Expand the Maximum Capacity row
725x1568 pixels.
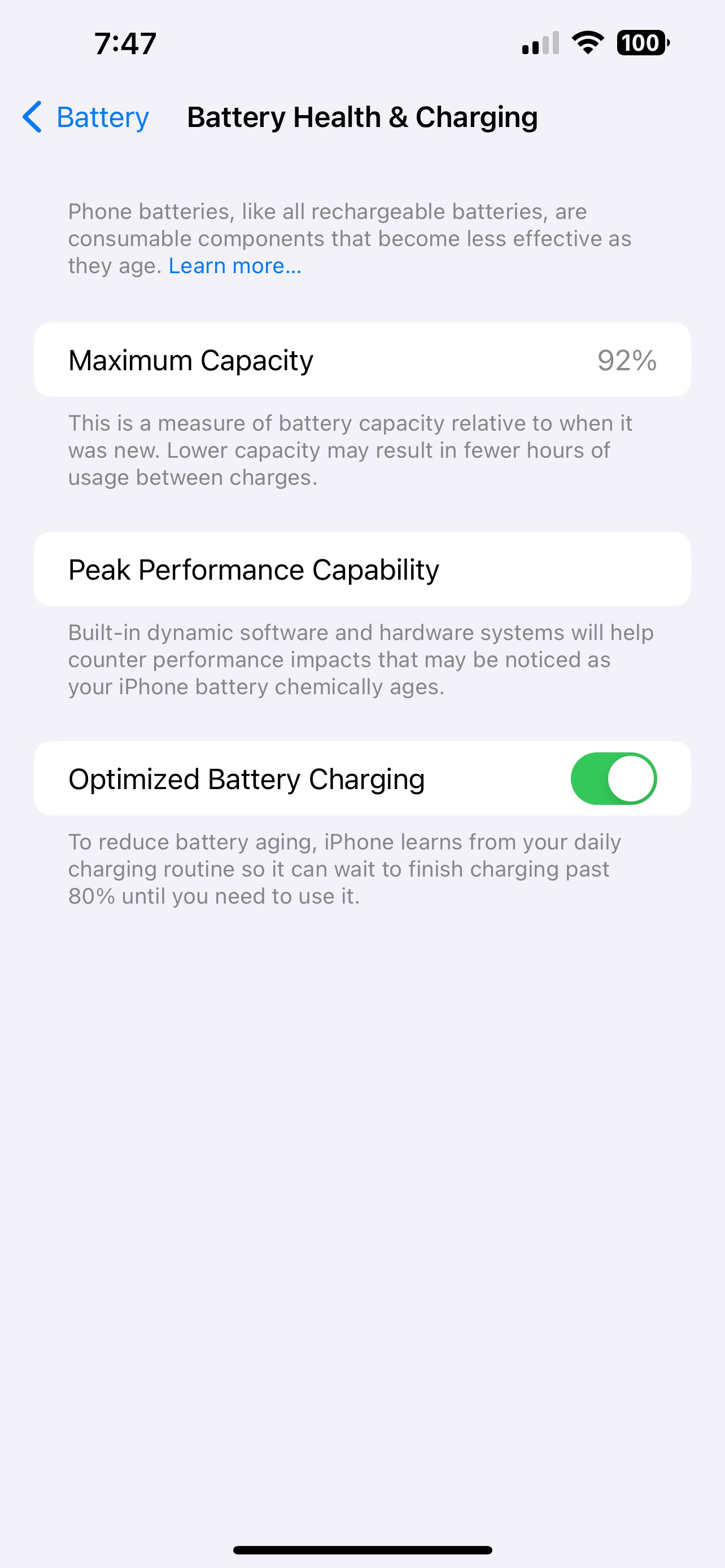362,359
